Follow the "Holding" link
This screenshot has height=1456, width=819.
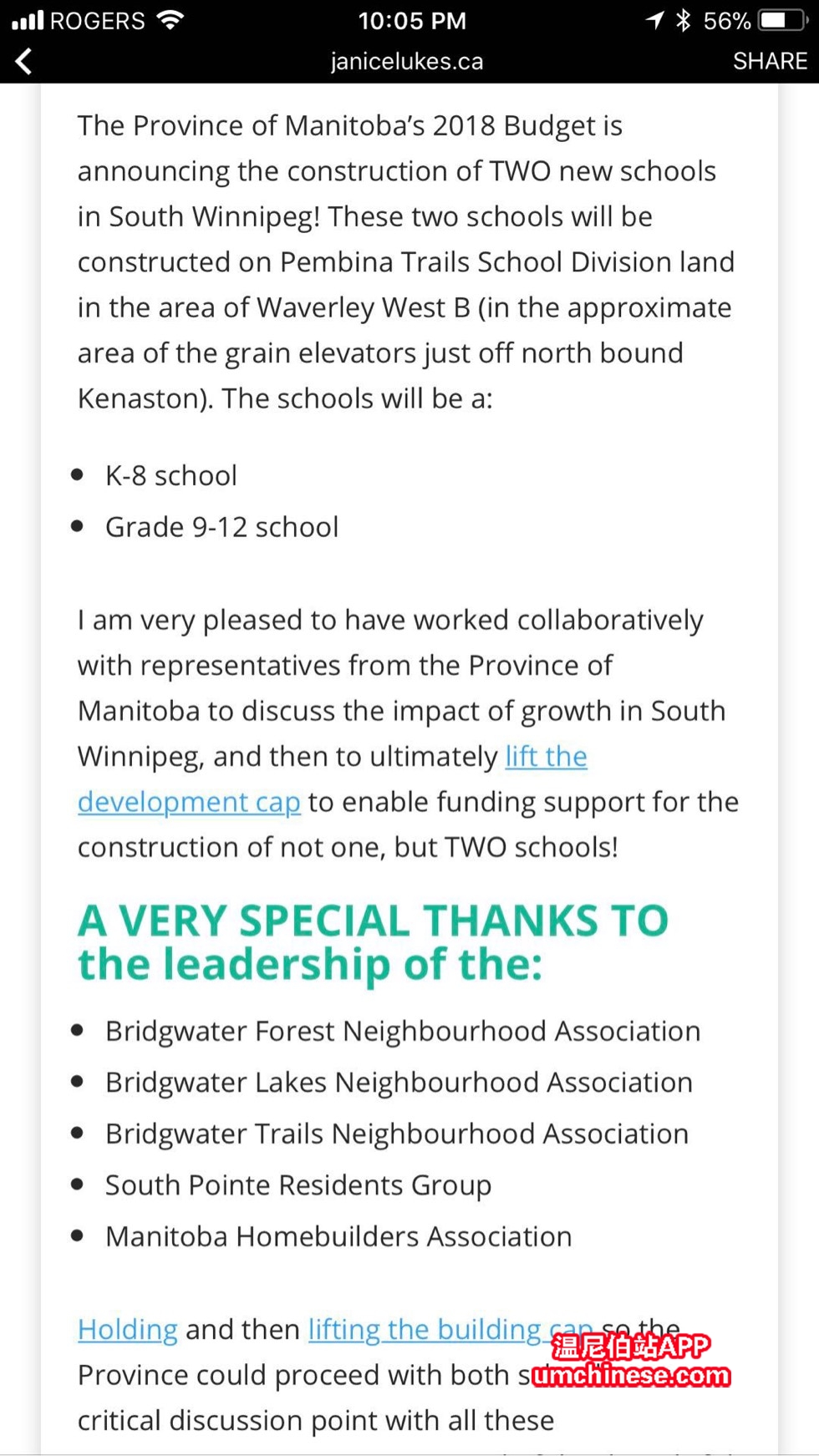127,1329
